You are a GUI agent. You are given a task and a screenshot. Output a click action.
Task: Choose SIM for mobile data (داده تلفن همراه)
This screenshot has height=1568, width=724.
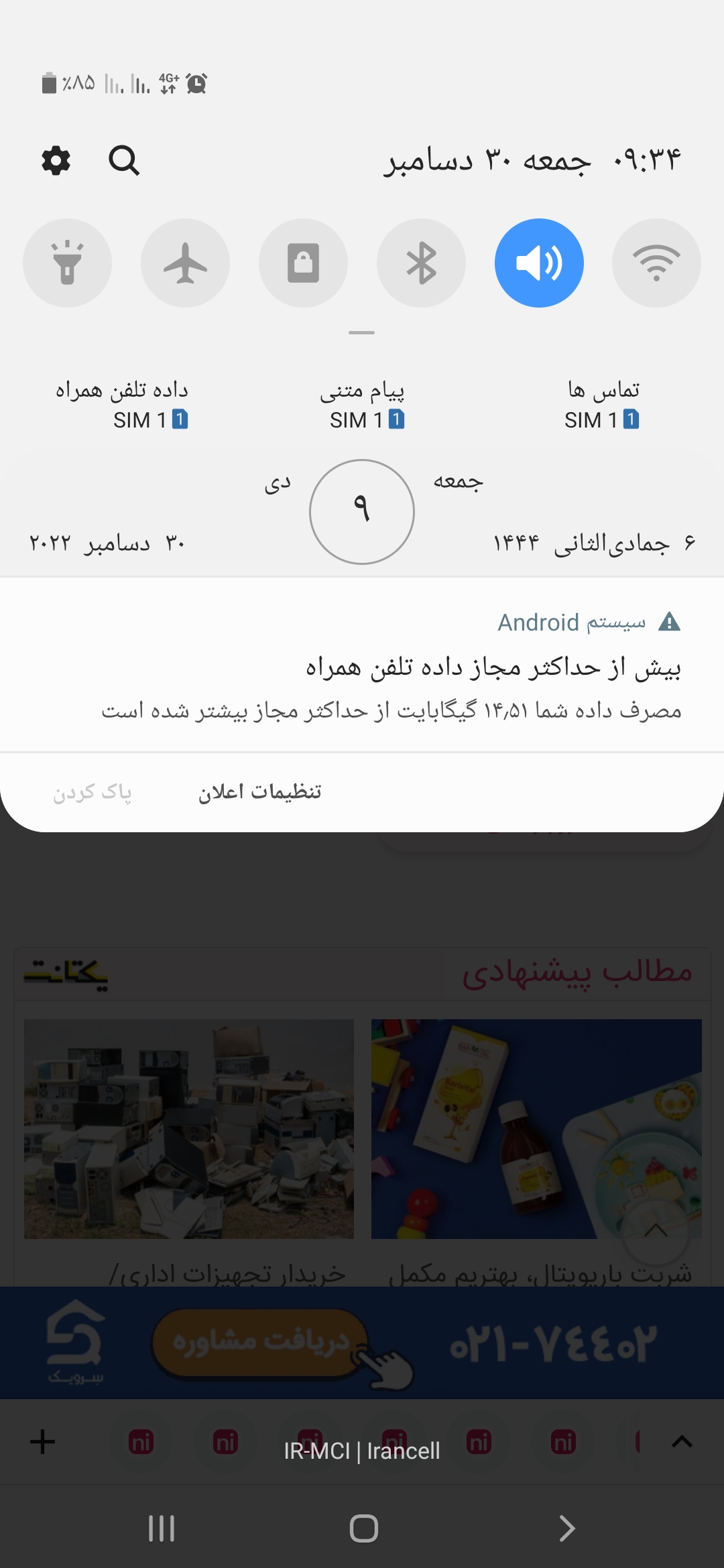pos(122,405)
